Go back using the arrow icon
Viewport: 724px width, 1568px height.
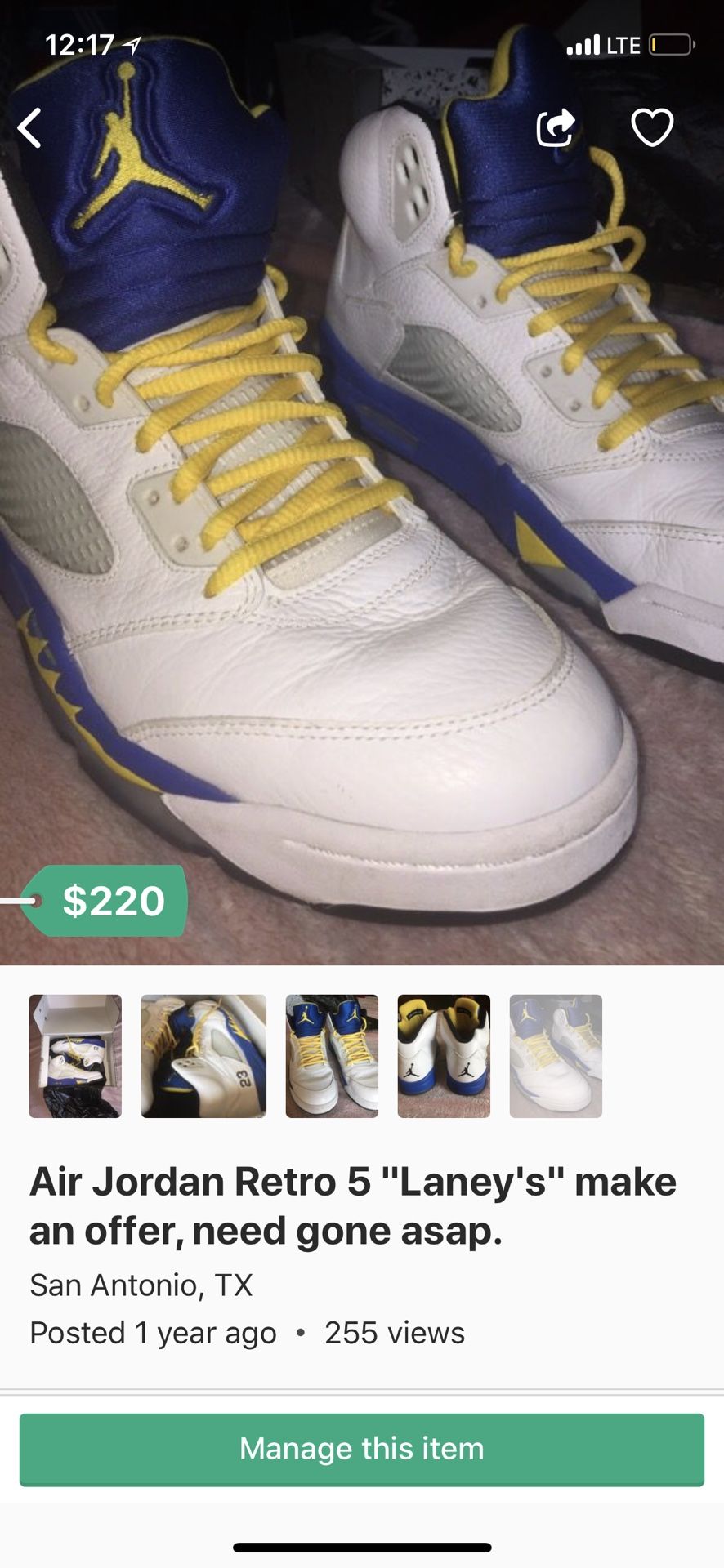[30, 128]
